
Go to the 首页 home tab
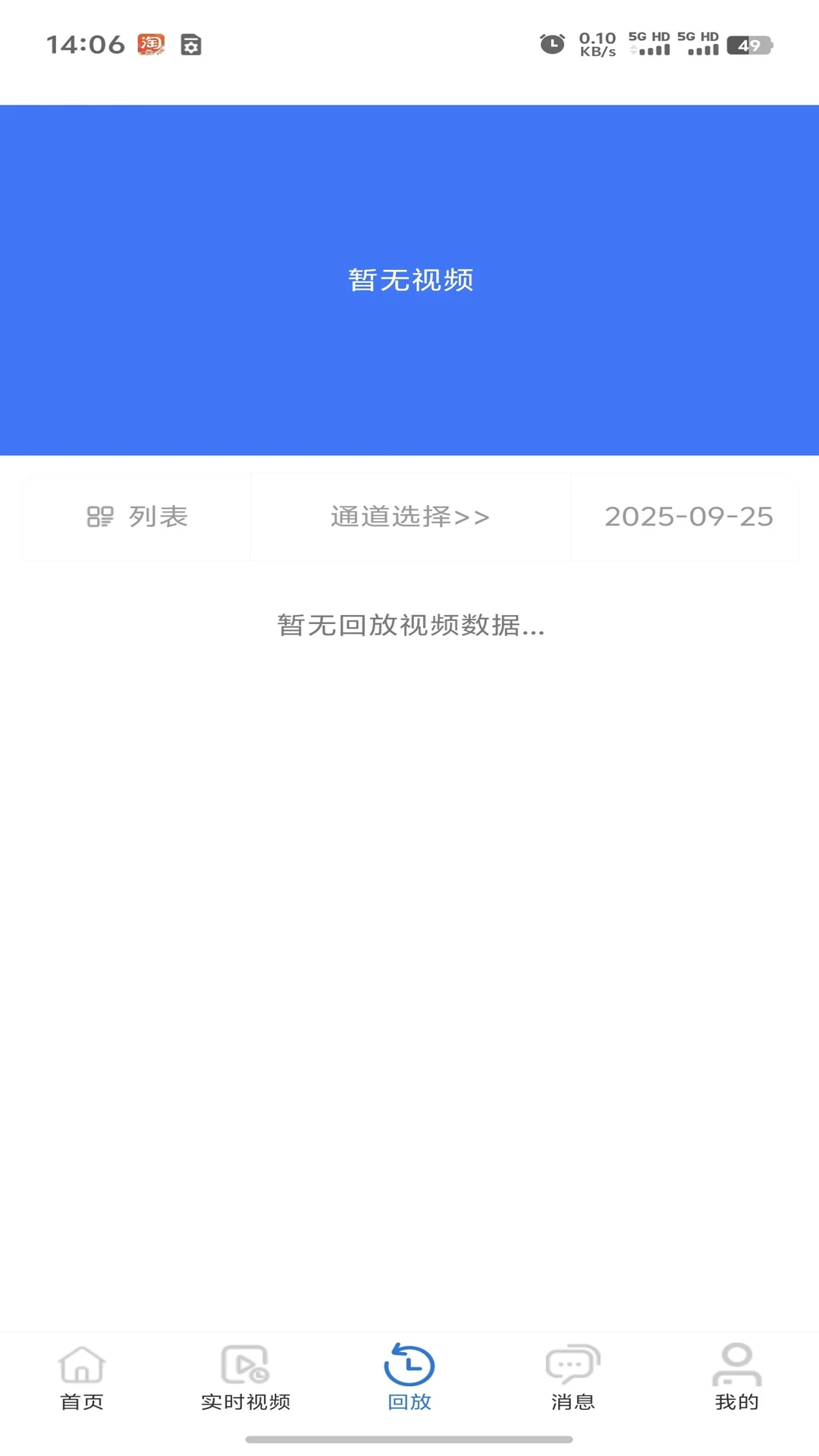tap(82, 1378)
